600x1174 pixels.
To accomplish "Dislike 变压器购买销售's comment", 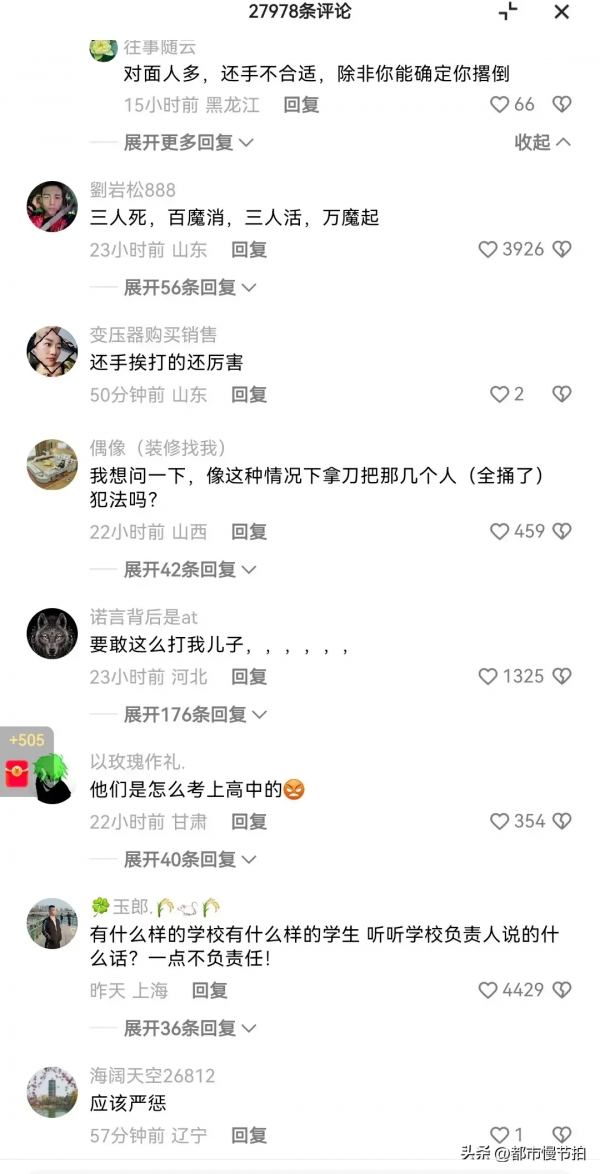I will [x=562, y=394].
